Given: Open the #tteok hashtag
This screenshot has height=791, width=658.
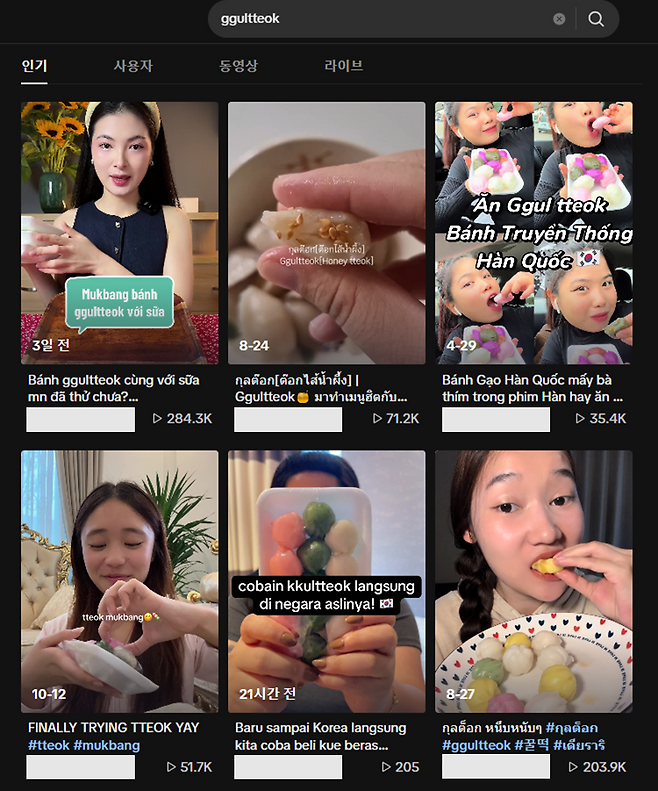Looking at the screenshot, I should [48, 745].
